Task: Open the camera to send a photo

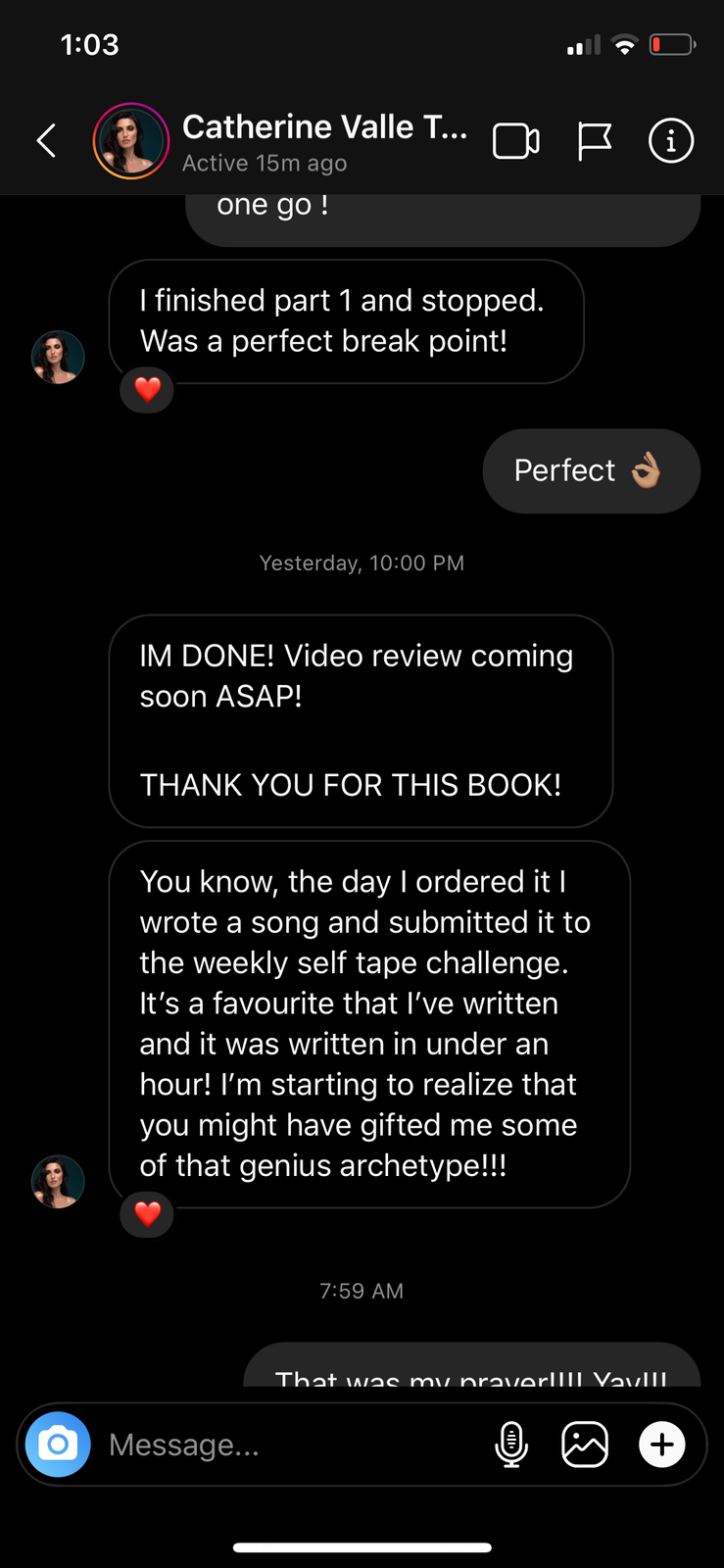Action: click(x=58, y=1444)
